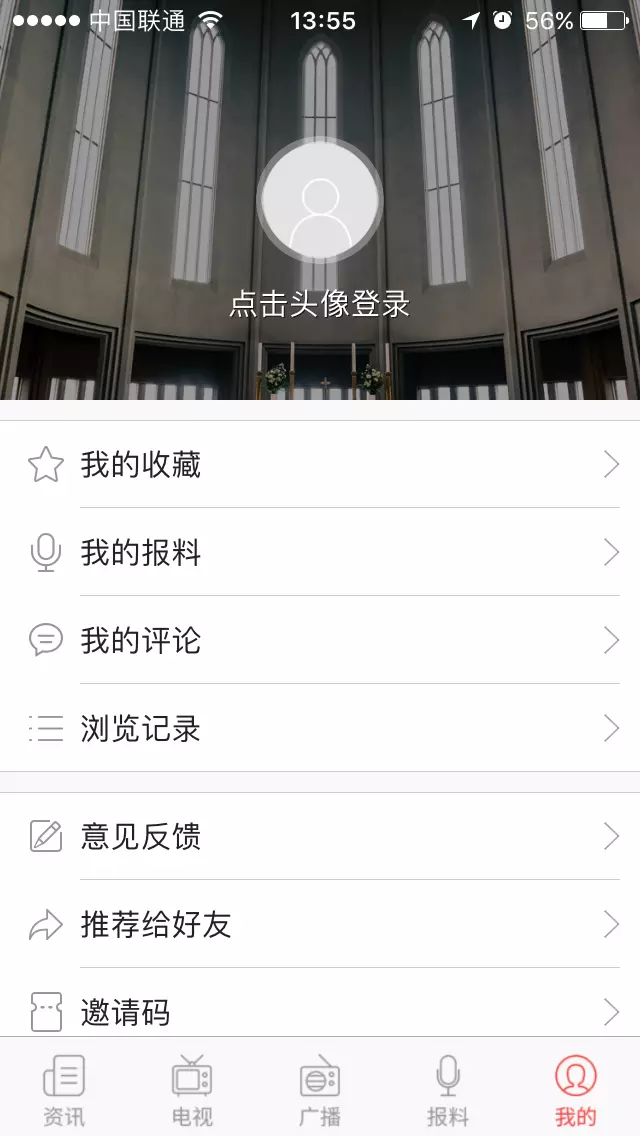Screen dimensions: 640x1136
Task: Open 我的收藏 favorites list
Action: pos(320,465)
